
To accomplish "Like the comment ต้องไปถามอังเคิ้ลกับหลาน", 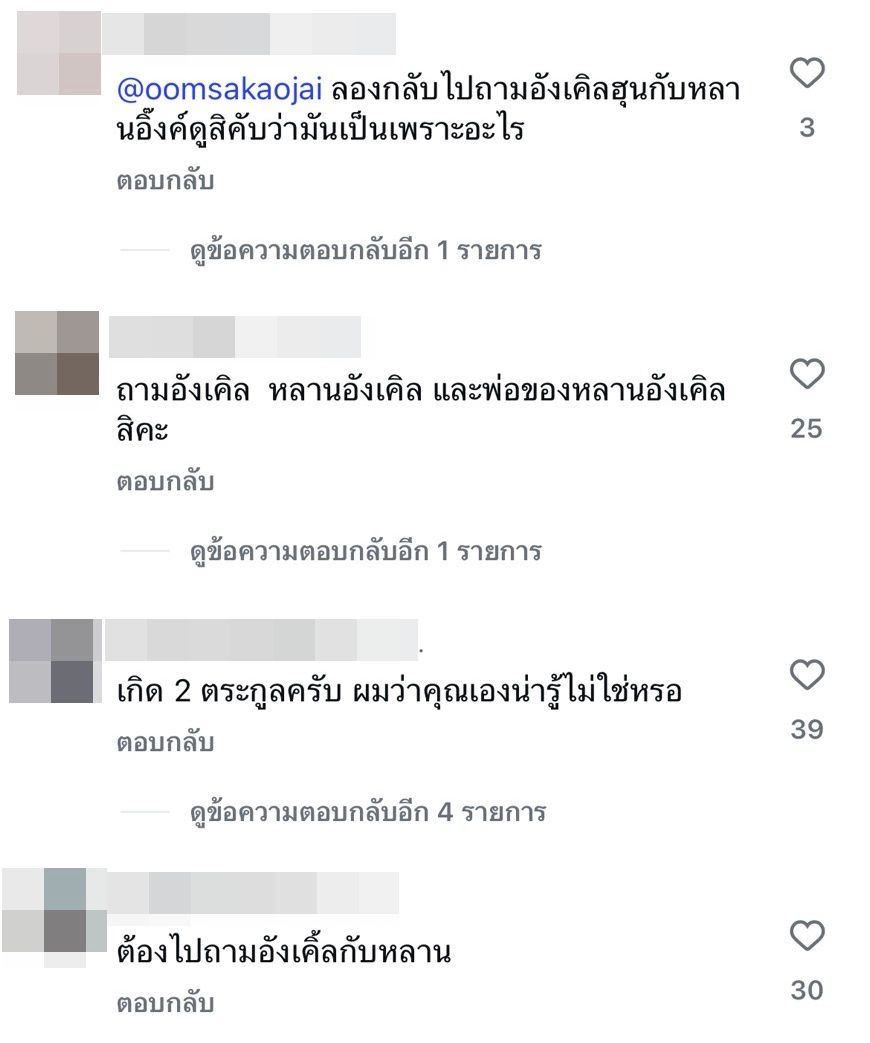I will click(x=807, y=936).
